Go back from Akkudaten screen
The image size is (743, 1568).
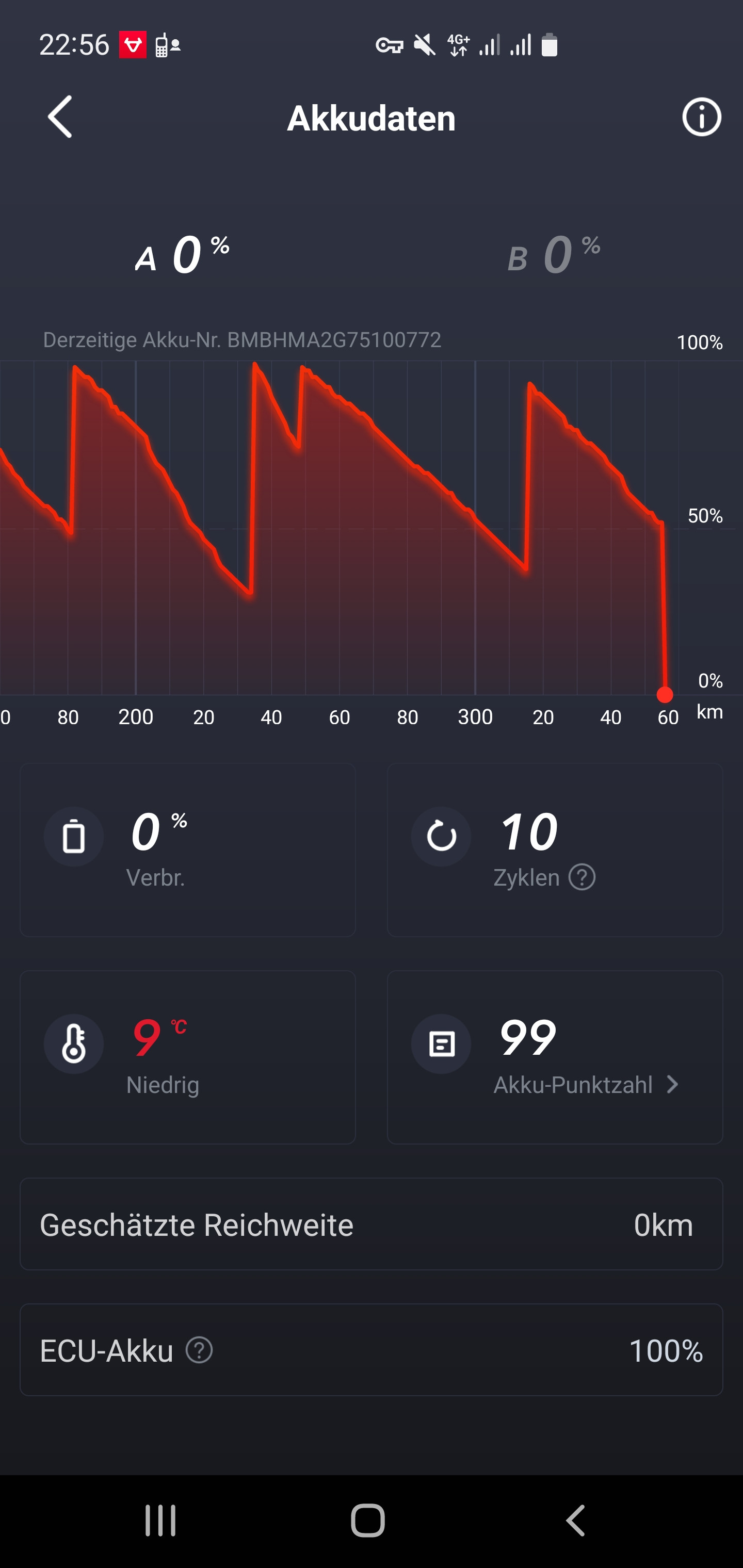pyautogui.click(x=60, y=116)
